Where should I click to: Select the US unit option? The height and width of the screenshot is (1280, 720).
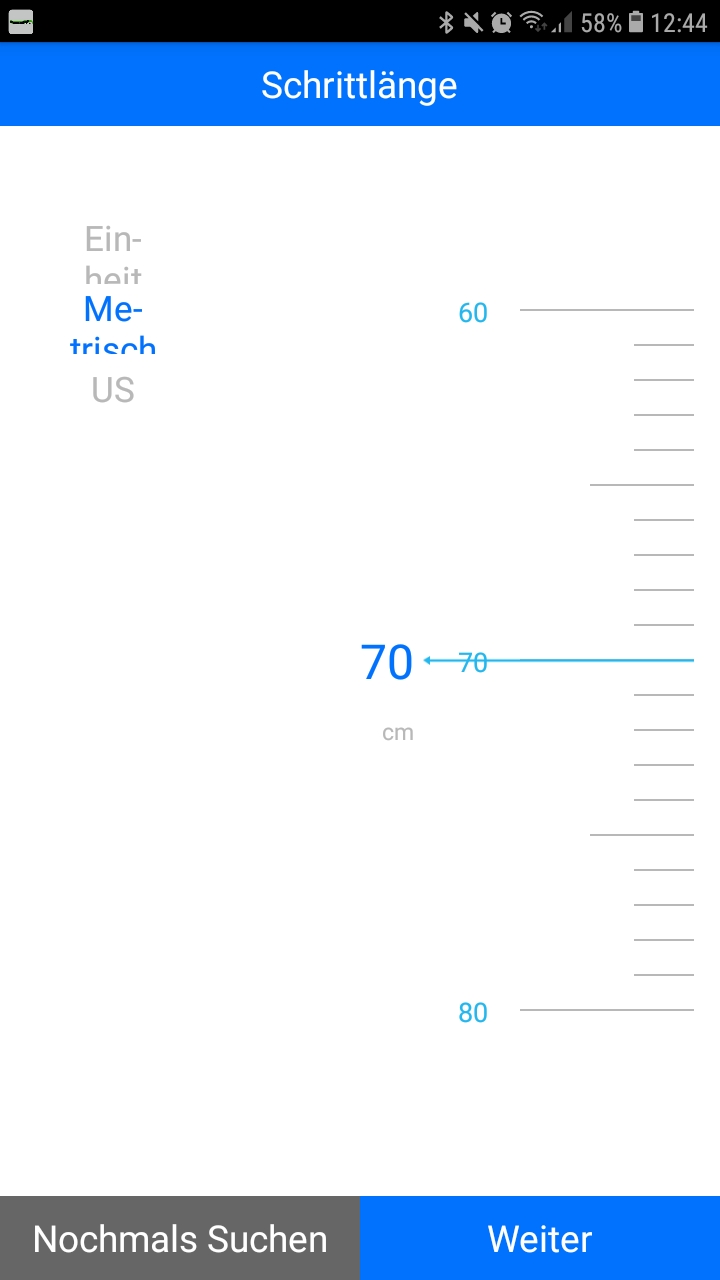pos(113,390)
